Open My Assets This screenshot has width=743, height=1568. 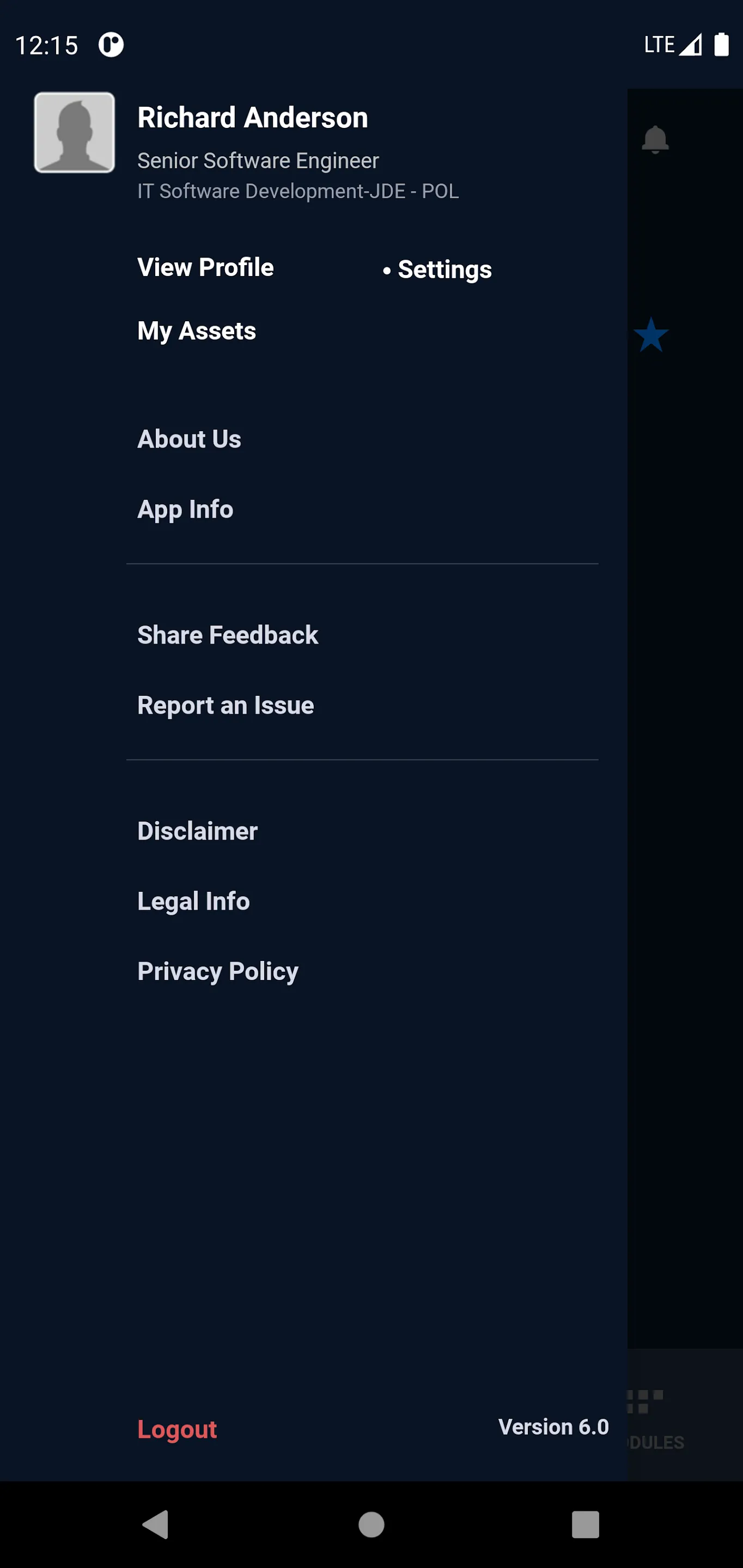tap(197, 331)
